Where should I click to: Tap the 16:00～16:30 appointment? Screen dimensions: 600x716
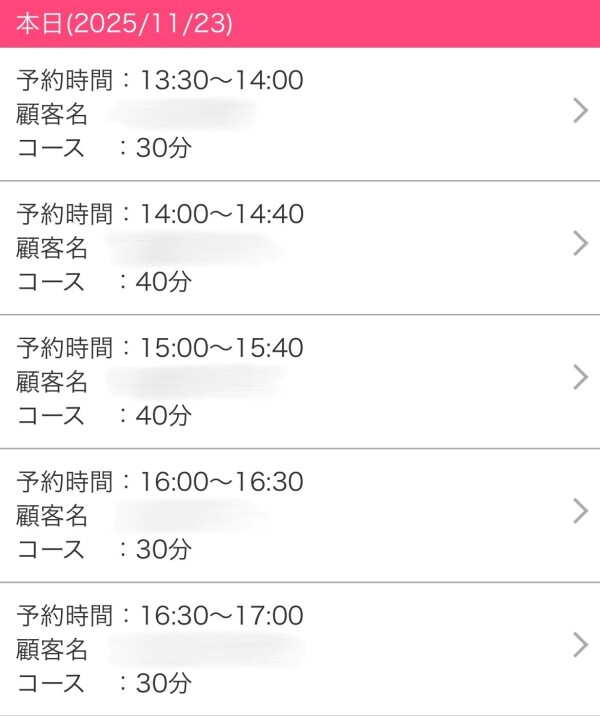tap(300, 515)
